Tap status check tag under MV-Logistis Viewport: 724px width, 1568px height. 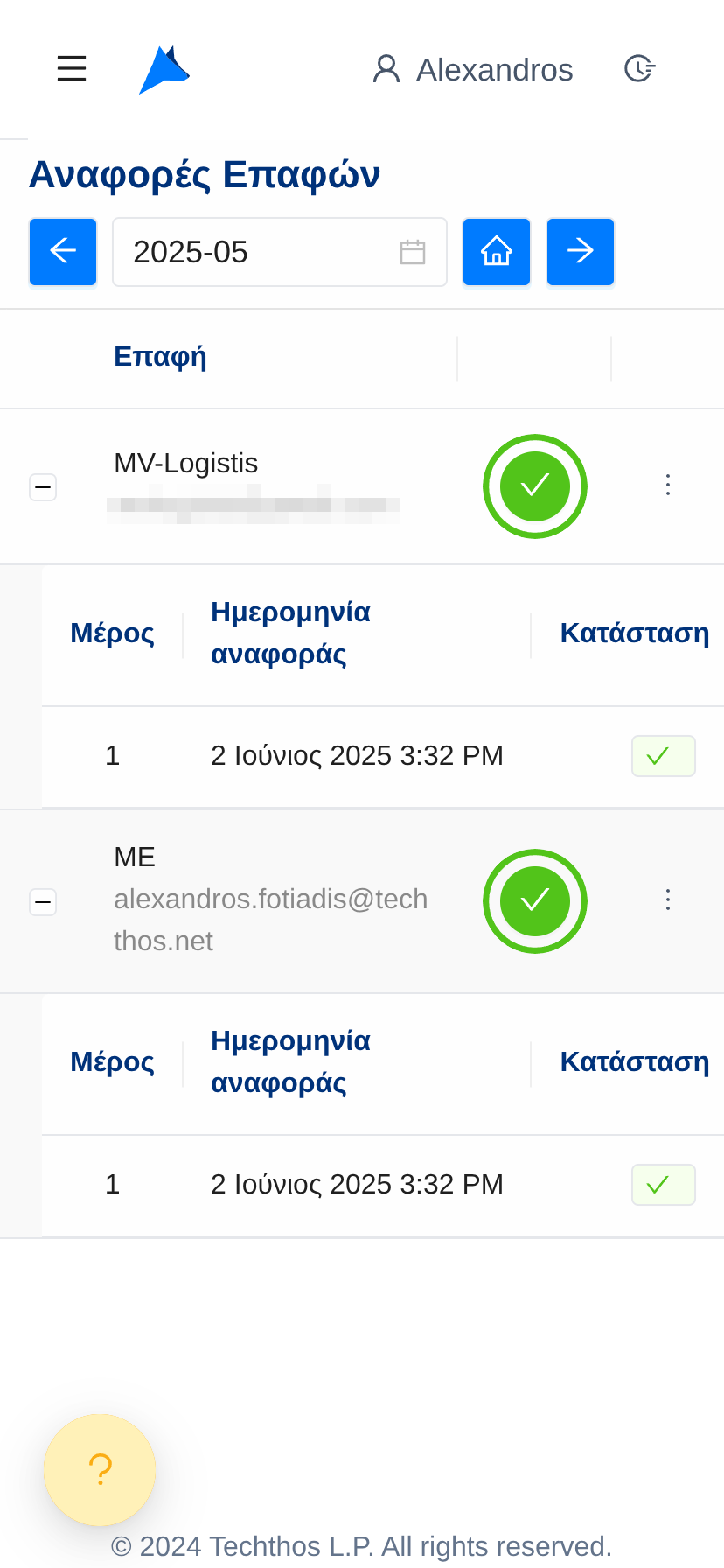(663, 756)
